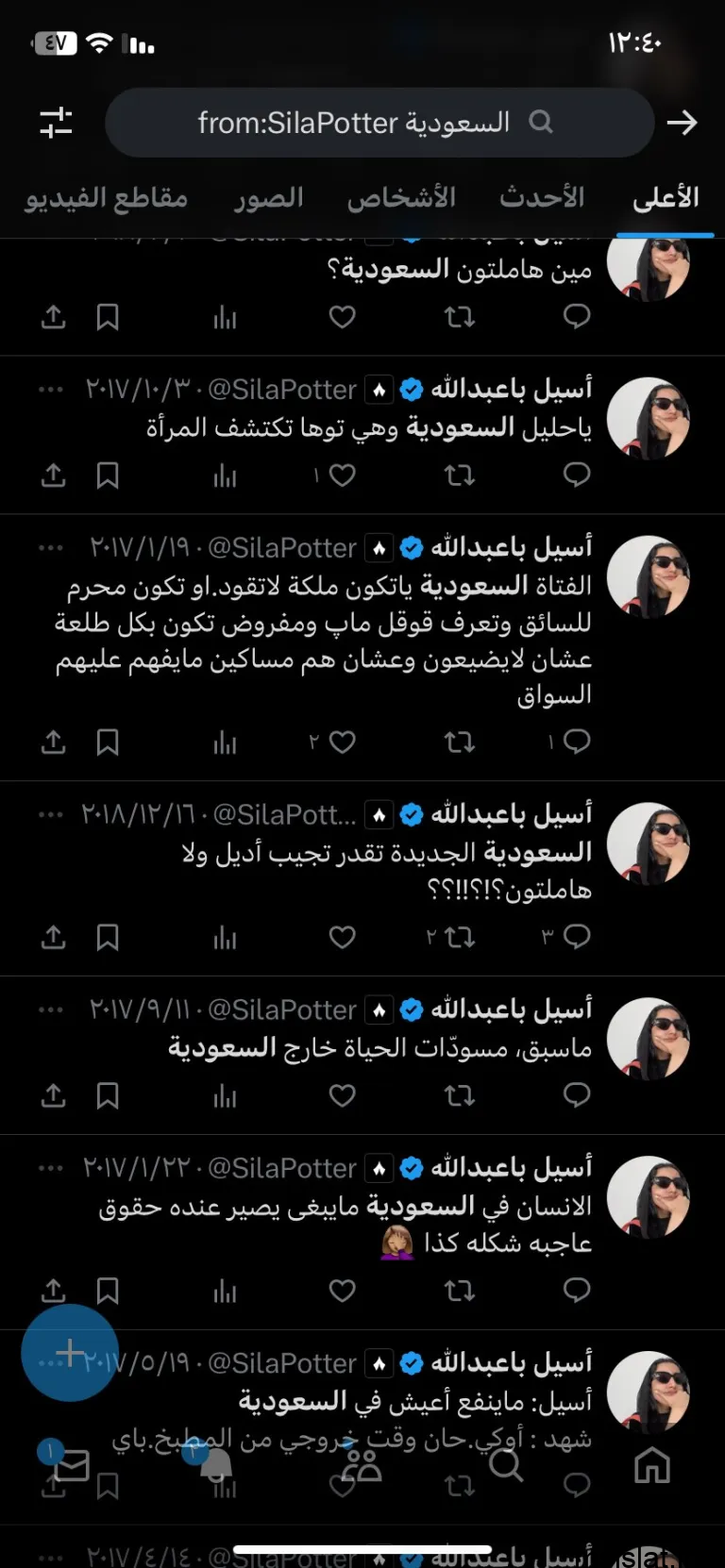The height and width of the screenshot is (1568, 725).
Task: Open the search tab in the bottom bar
Action: pyautogui.click(x=506, y=1466)
